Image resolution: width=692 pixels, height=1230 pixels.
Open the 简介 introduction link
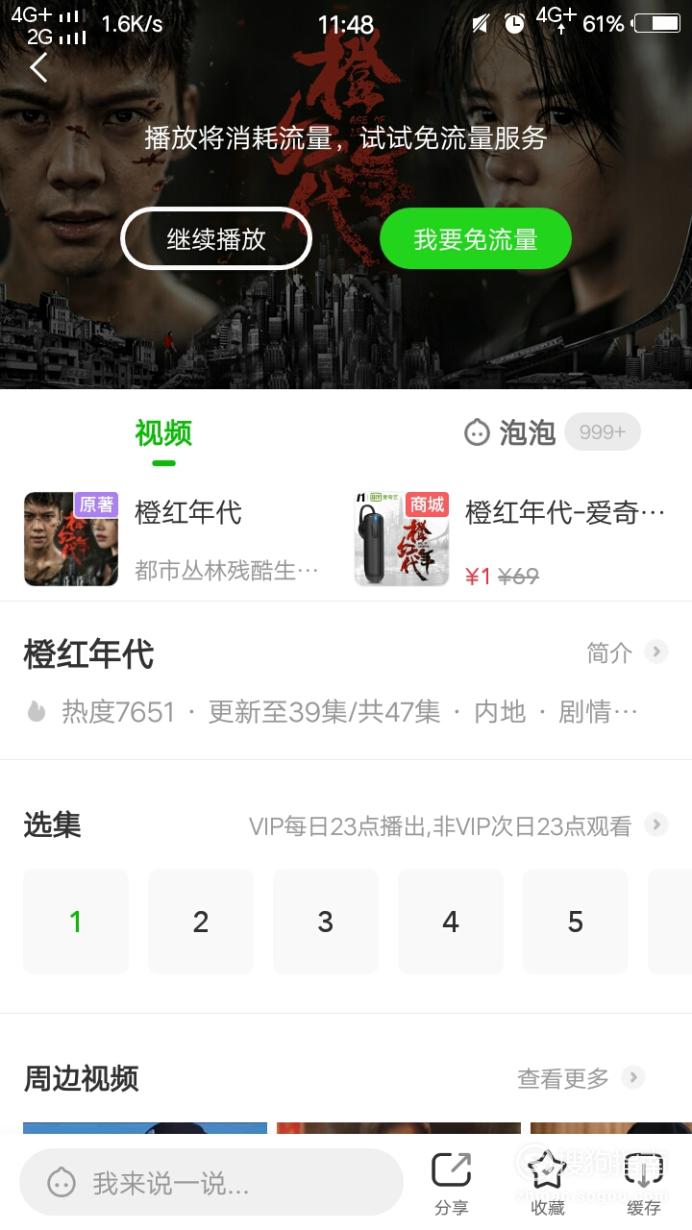click(x=626, y=653)
